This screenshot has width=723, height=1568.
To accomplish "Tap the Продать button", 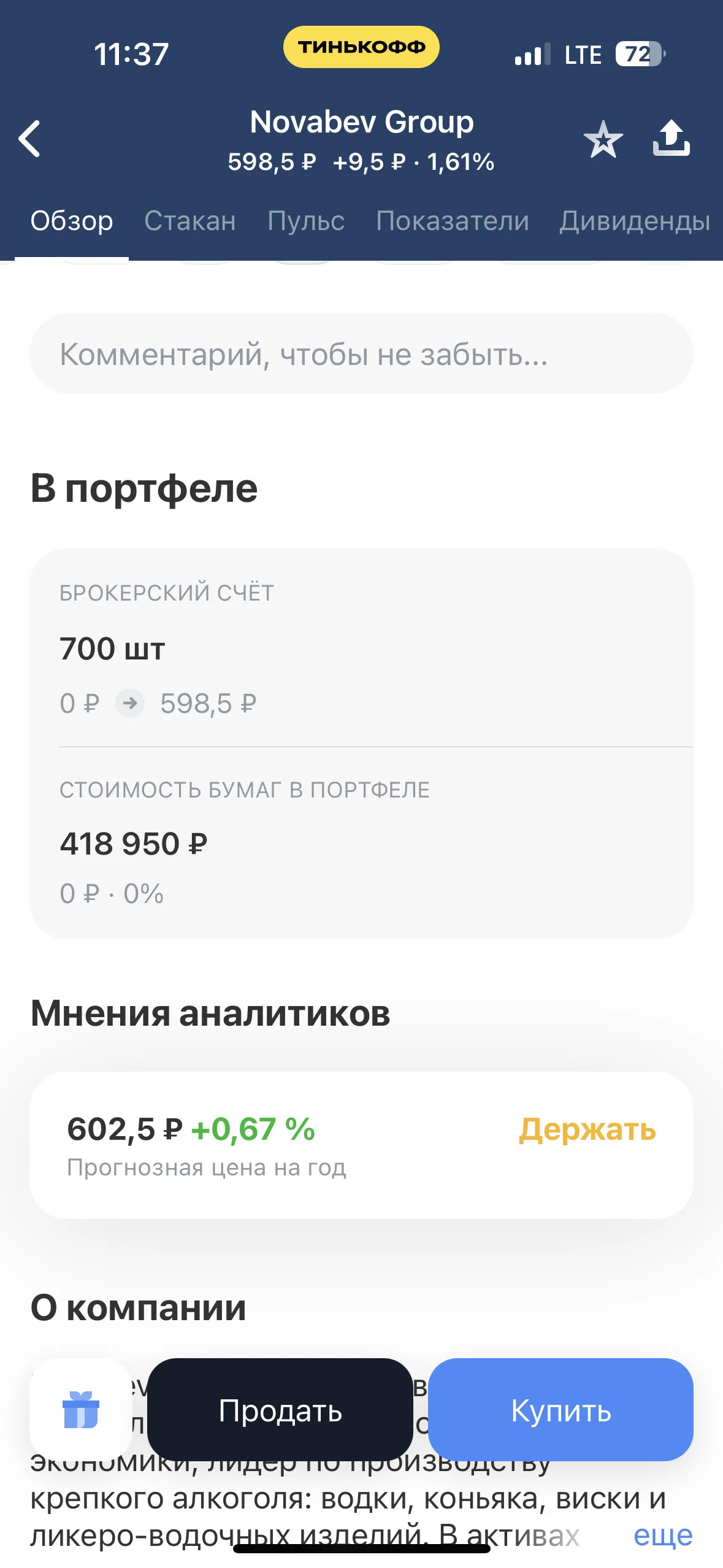I will click(280, 1410).
